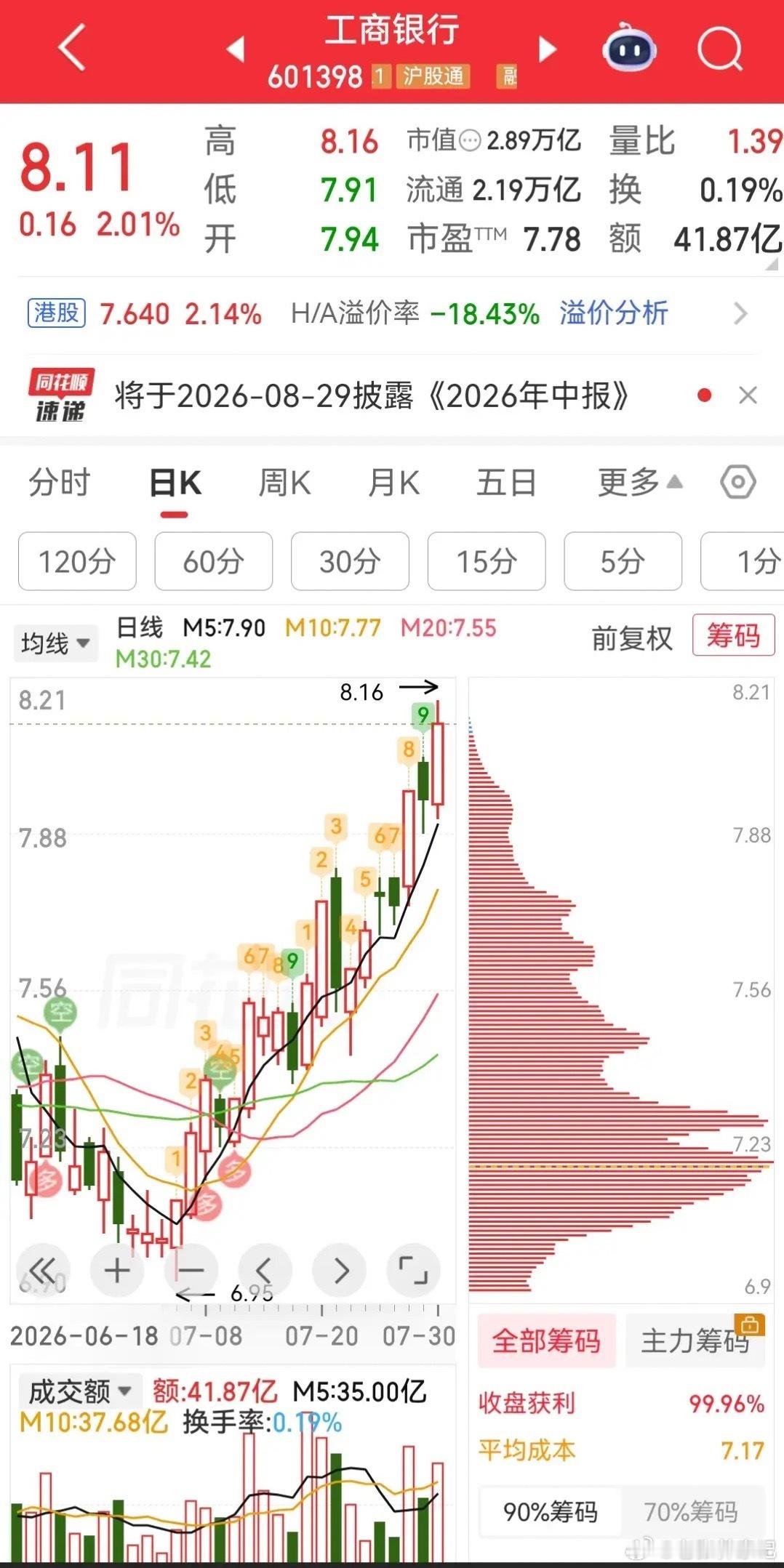Expand the 更多 chart options
The image size is (784, 1568).
(640, 482)
